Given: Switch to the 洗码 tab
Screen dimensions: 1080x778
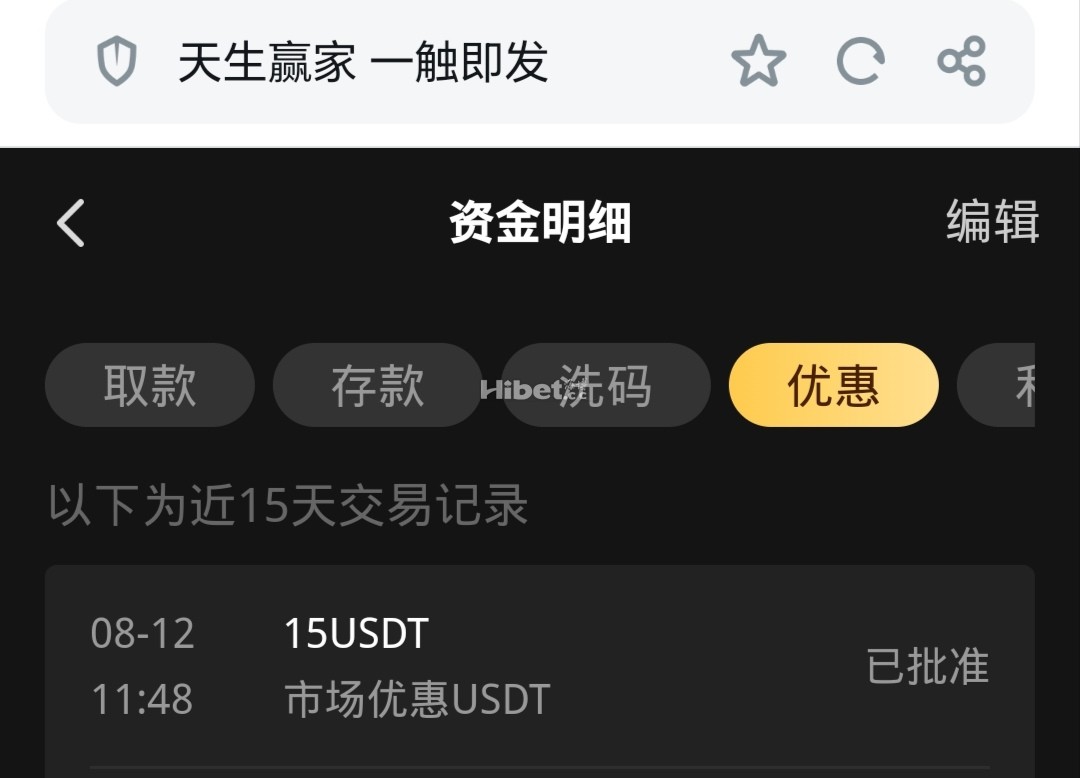Looking at the screenshot, I should tap(606, 385).
